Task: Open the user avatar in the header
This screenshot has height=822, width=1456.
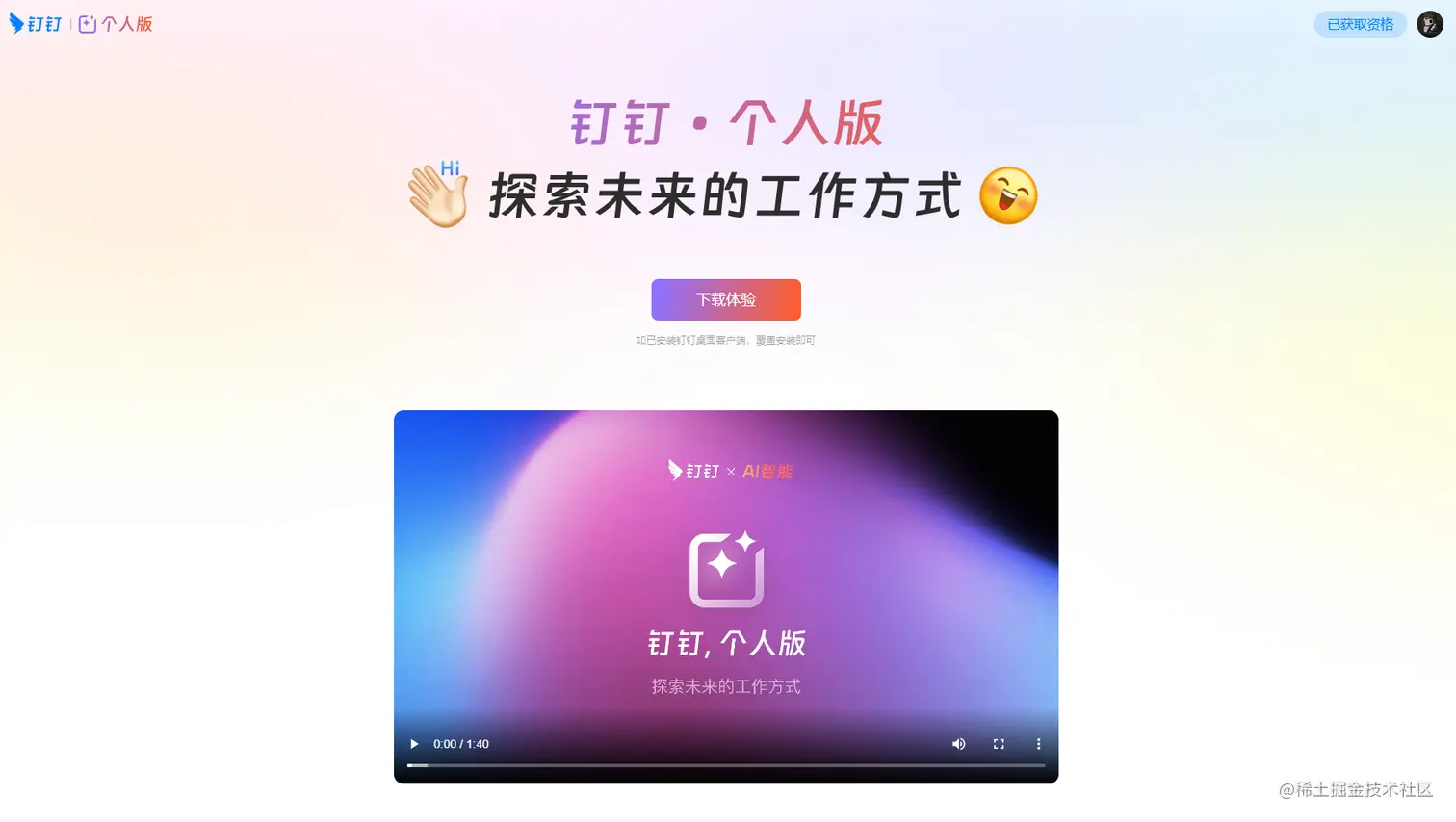Action: click(1429, 24)
